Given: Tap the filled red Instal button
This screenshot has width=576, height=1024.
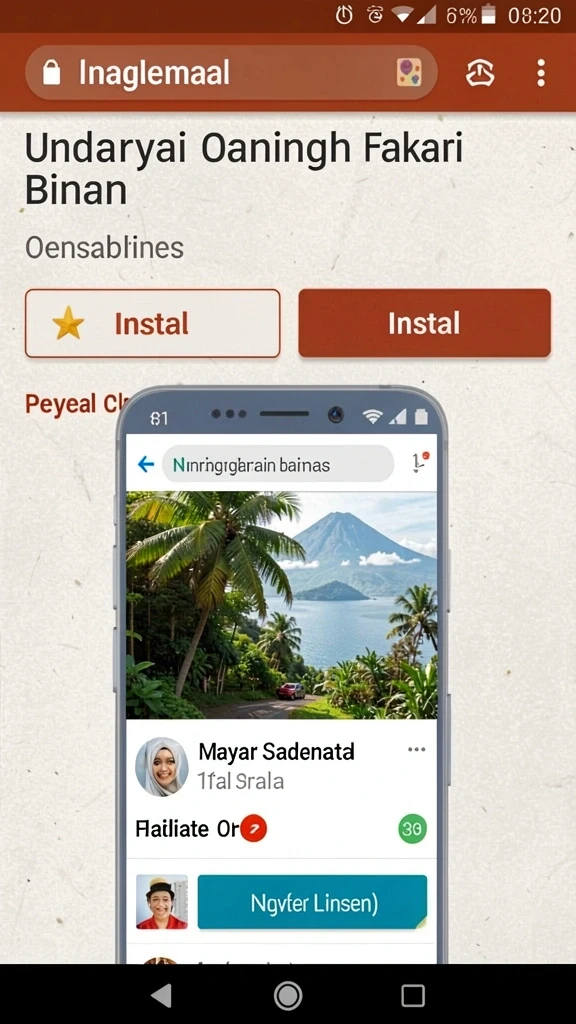Looking at the screenshot, I should pyautogui.click(x=424, y=323).
